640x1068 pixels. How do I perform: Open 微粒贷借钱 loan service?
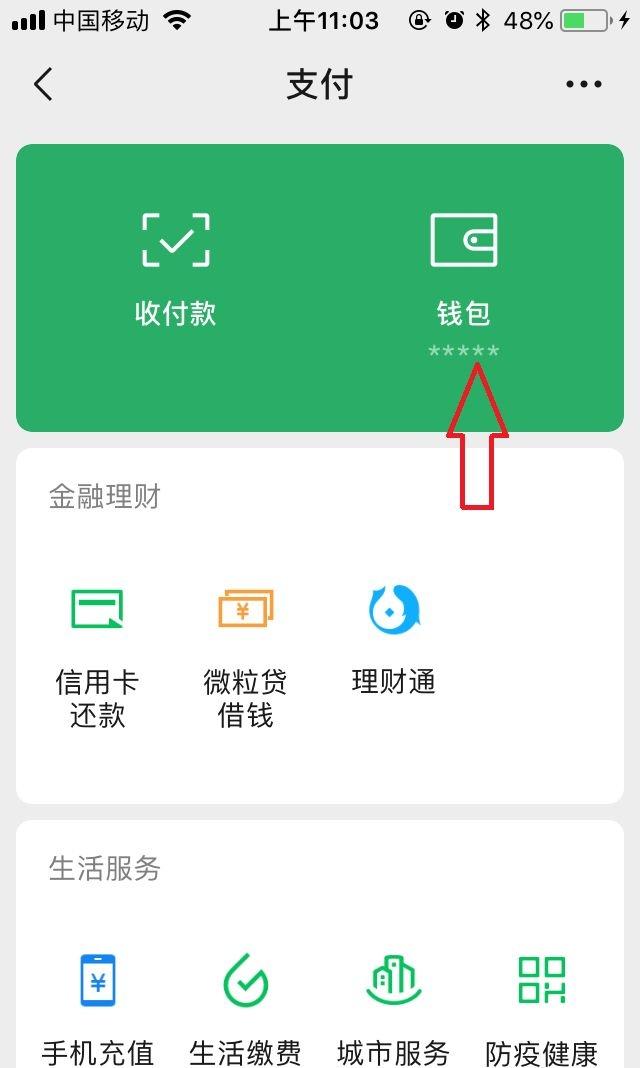pyautogui.click(x=245, y=655)
